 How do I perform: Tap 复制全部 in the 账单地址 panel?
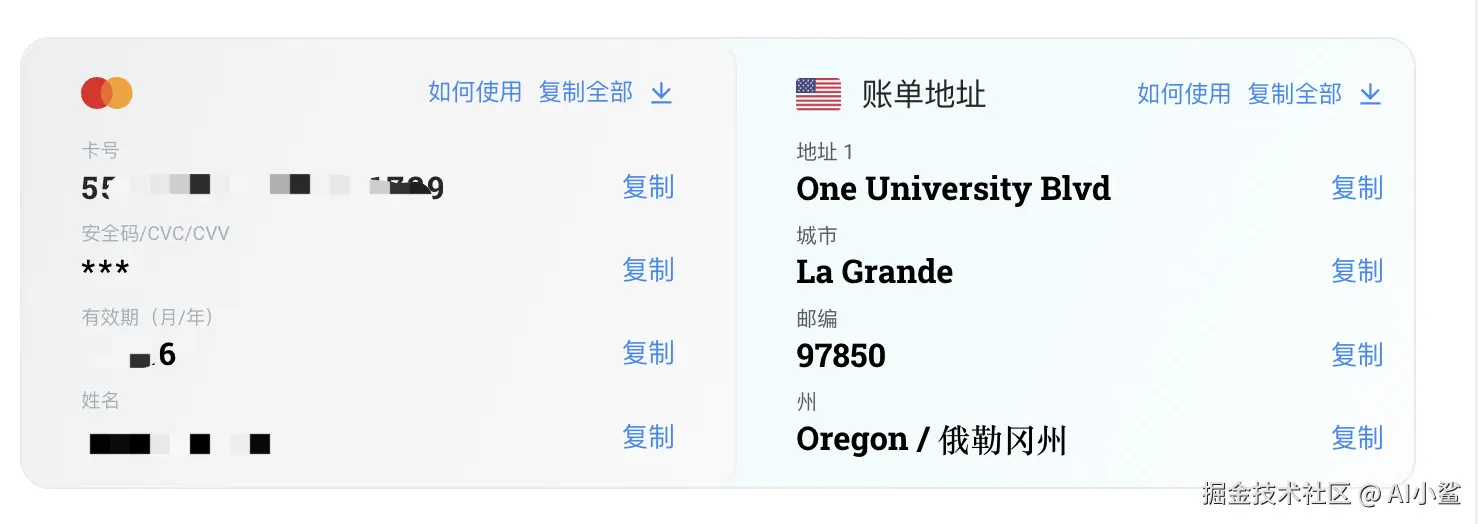[1294, 94]
